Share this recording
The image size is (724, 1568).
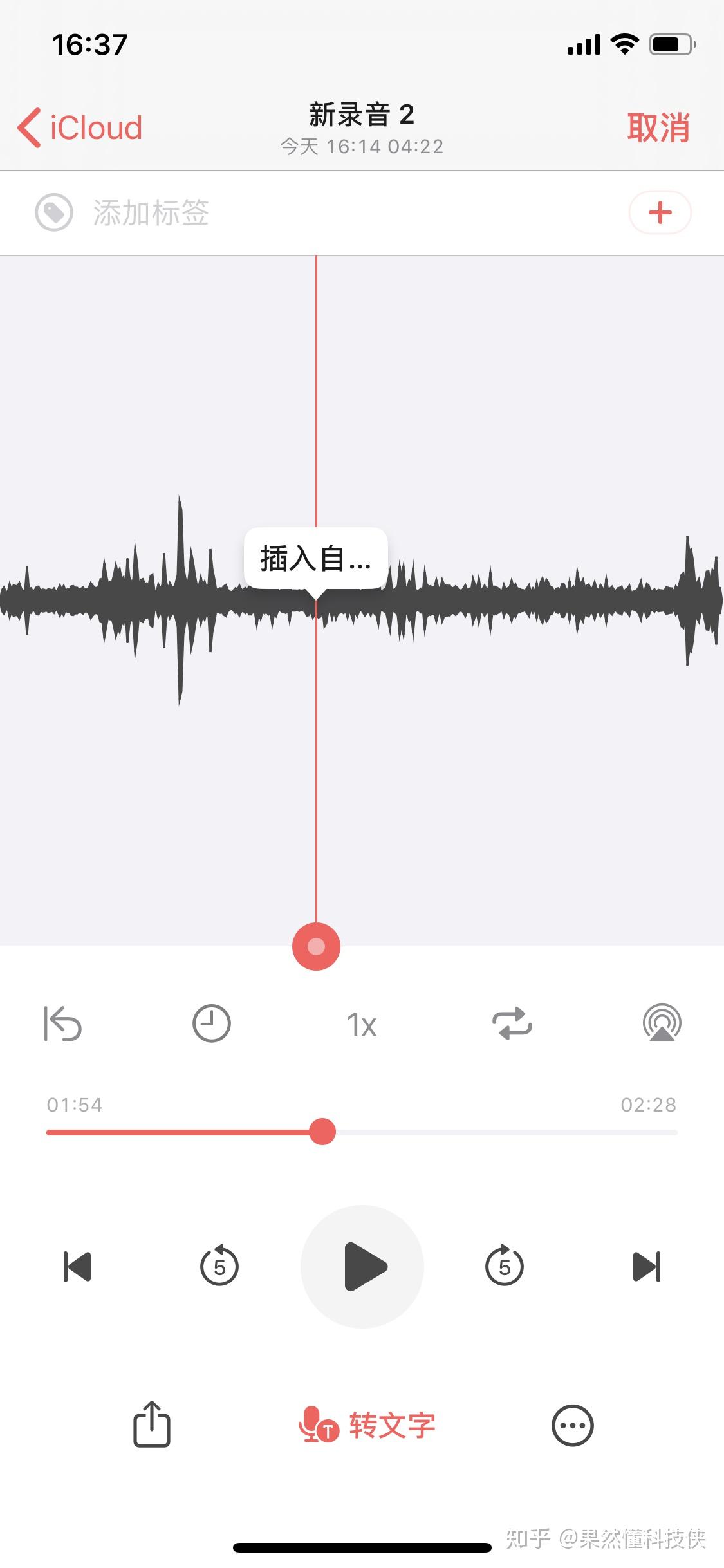click(152, 1425)
